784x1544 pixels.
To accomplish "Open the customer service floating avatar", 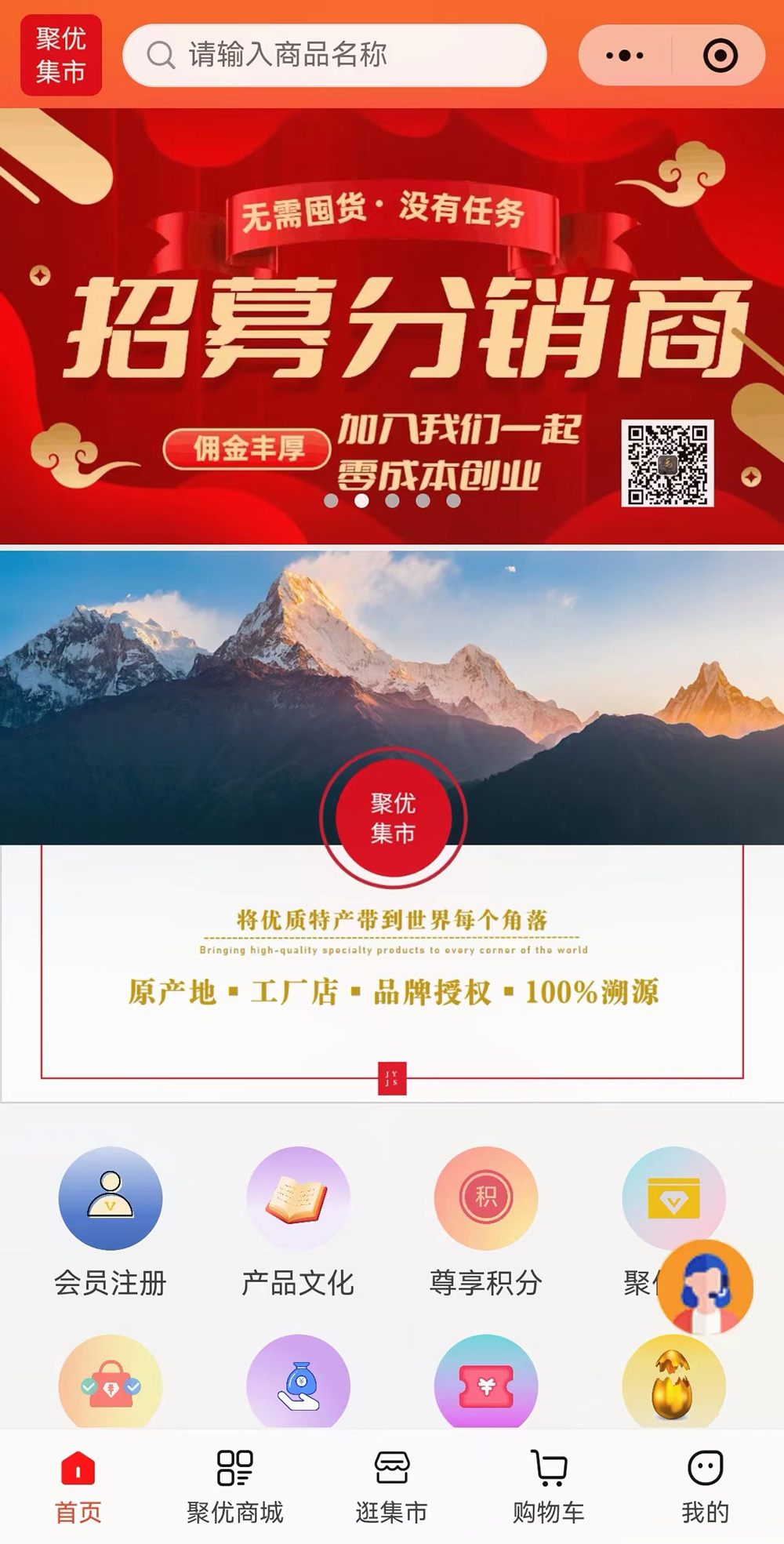I will coord(705,1288).
